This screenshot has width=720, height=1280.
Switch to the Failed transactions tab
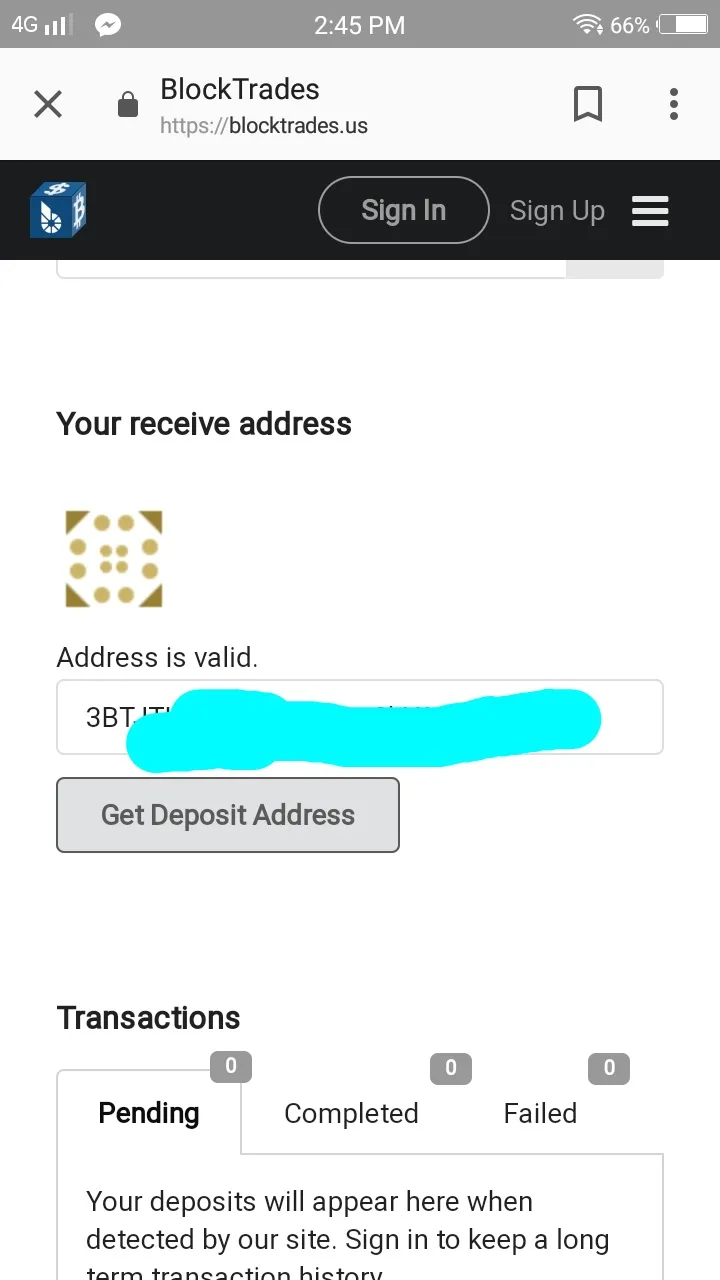(x=540, y=1113)
